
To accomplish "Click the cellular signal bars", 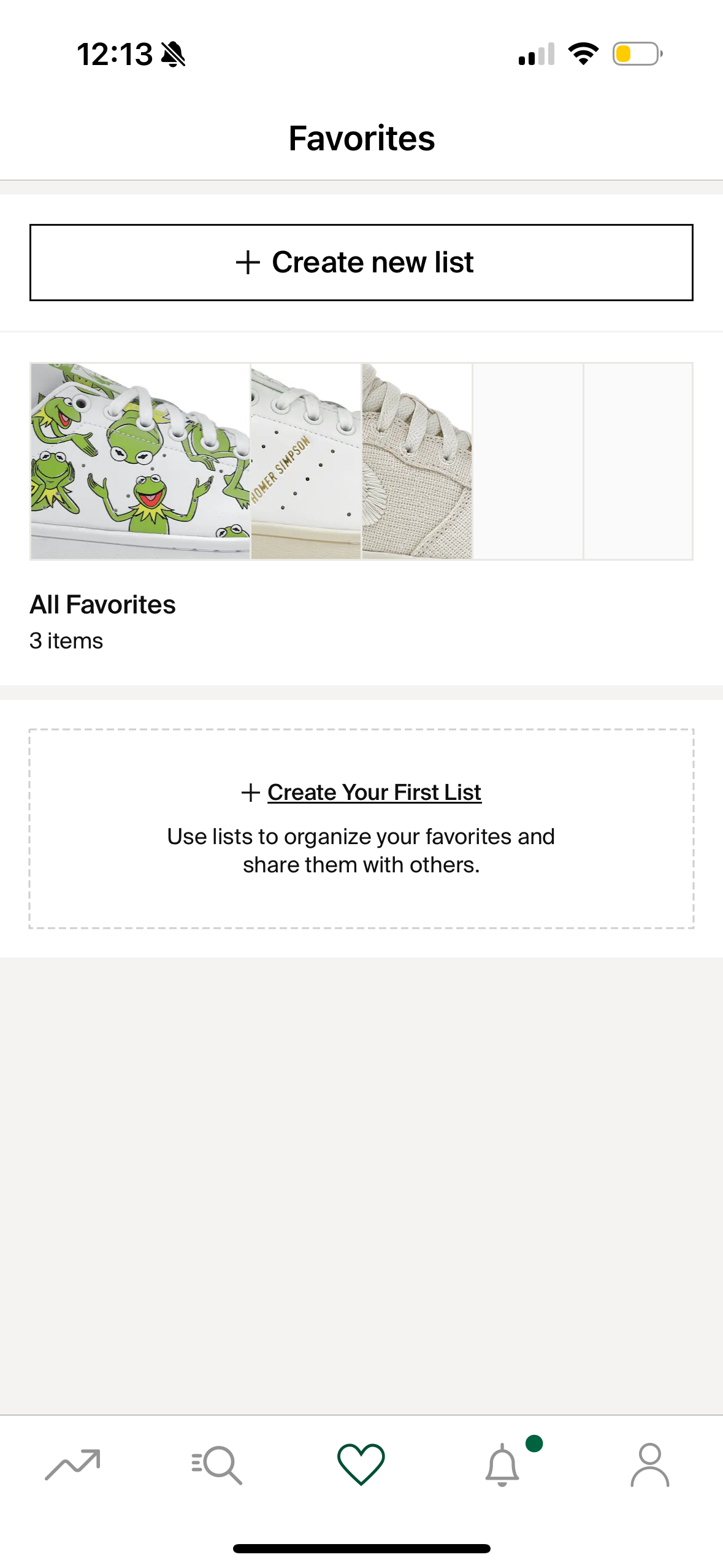I will tap(537, 54).
